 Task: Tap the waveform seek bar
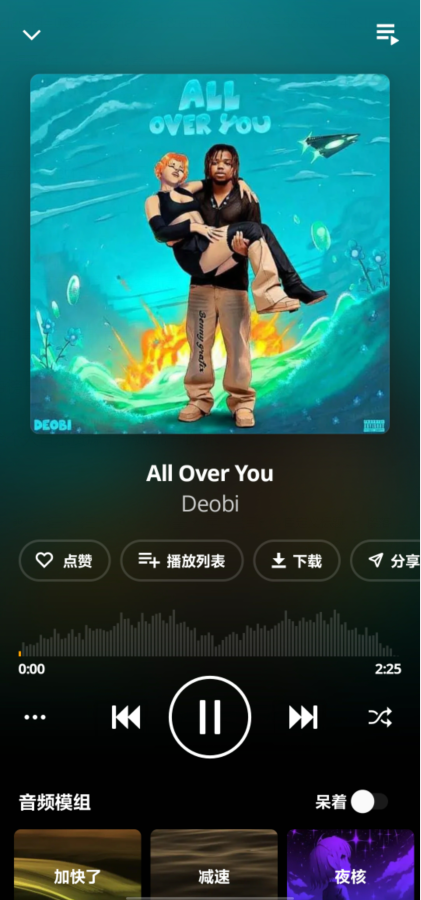point(209,634)
